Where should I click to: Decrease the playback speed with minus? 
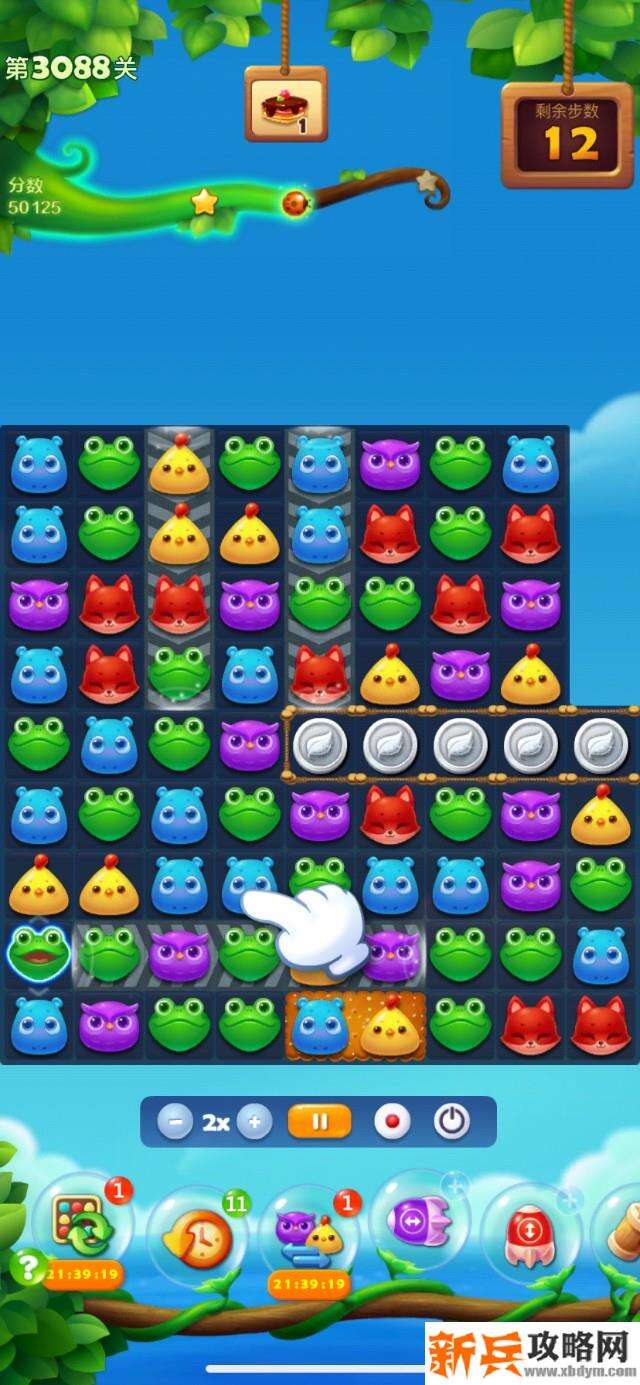click(x=174, y=1122)
